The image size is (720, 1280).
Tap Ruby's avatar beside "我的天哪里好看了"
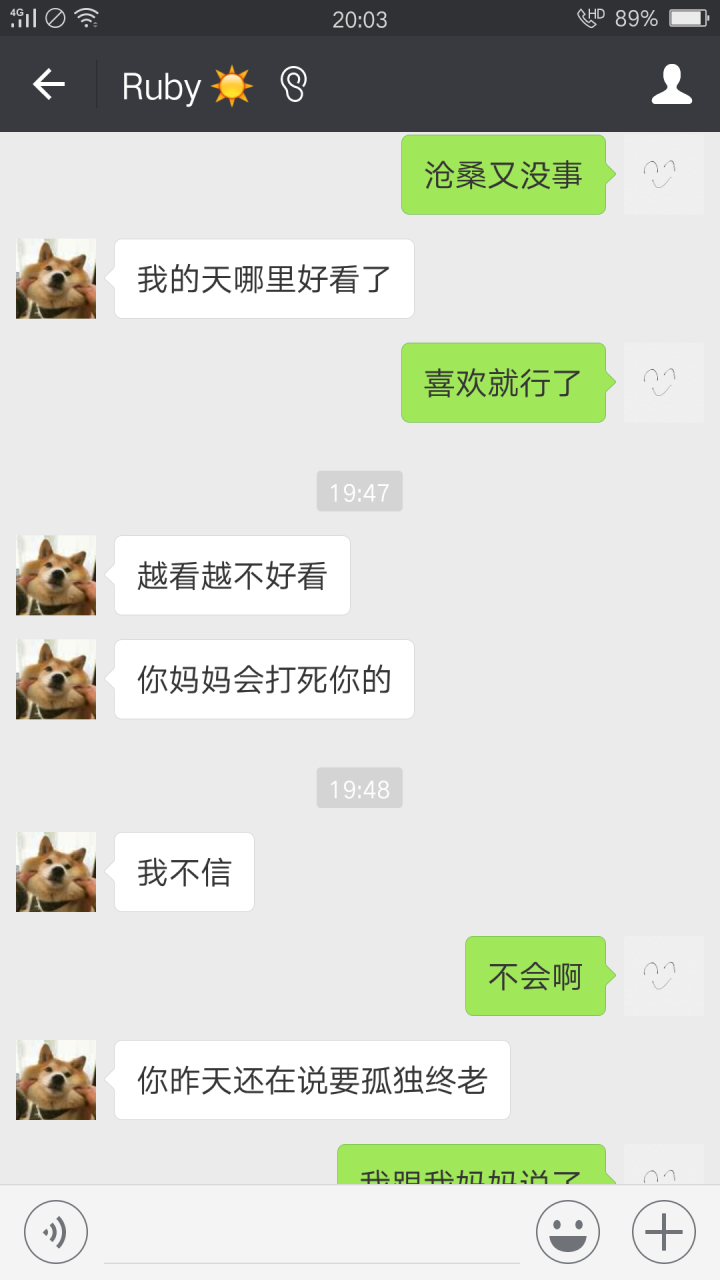point(56,279)
